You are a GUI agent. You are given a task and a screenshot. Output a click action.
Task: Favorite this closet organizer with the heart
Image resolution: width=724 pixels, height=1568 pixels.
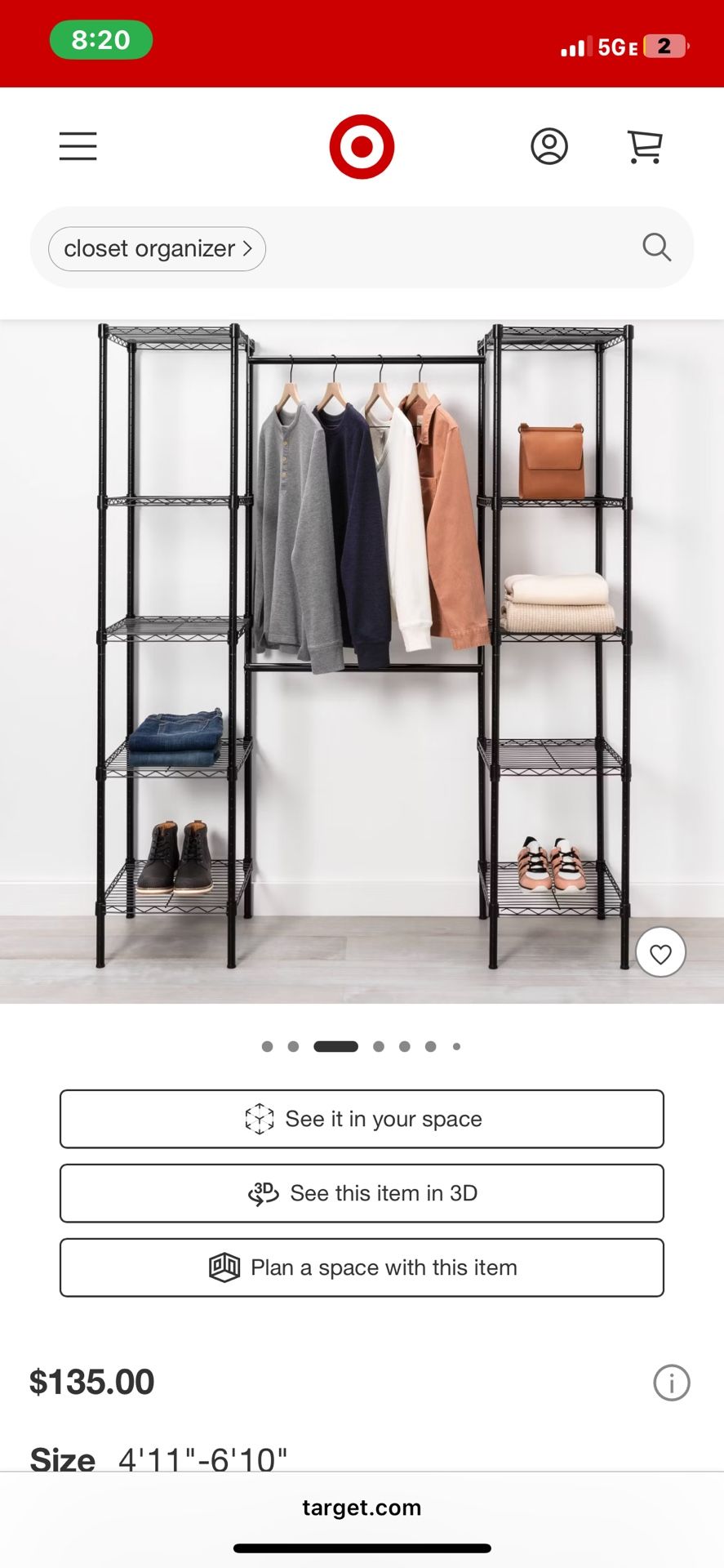[x=660, y=953]
